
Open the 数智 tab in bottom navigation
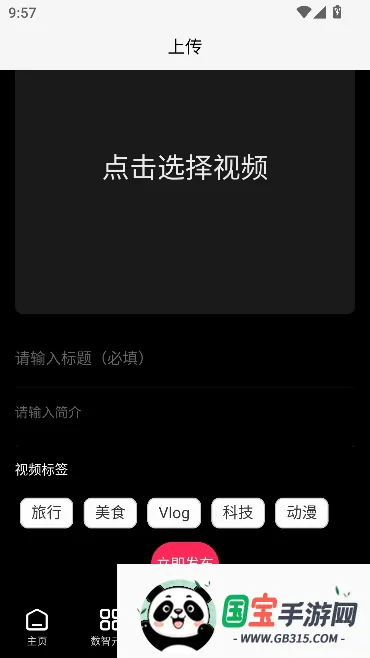tap(104, 627)
